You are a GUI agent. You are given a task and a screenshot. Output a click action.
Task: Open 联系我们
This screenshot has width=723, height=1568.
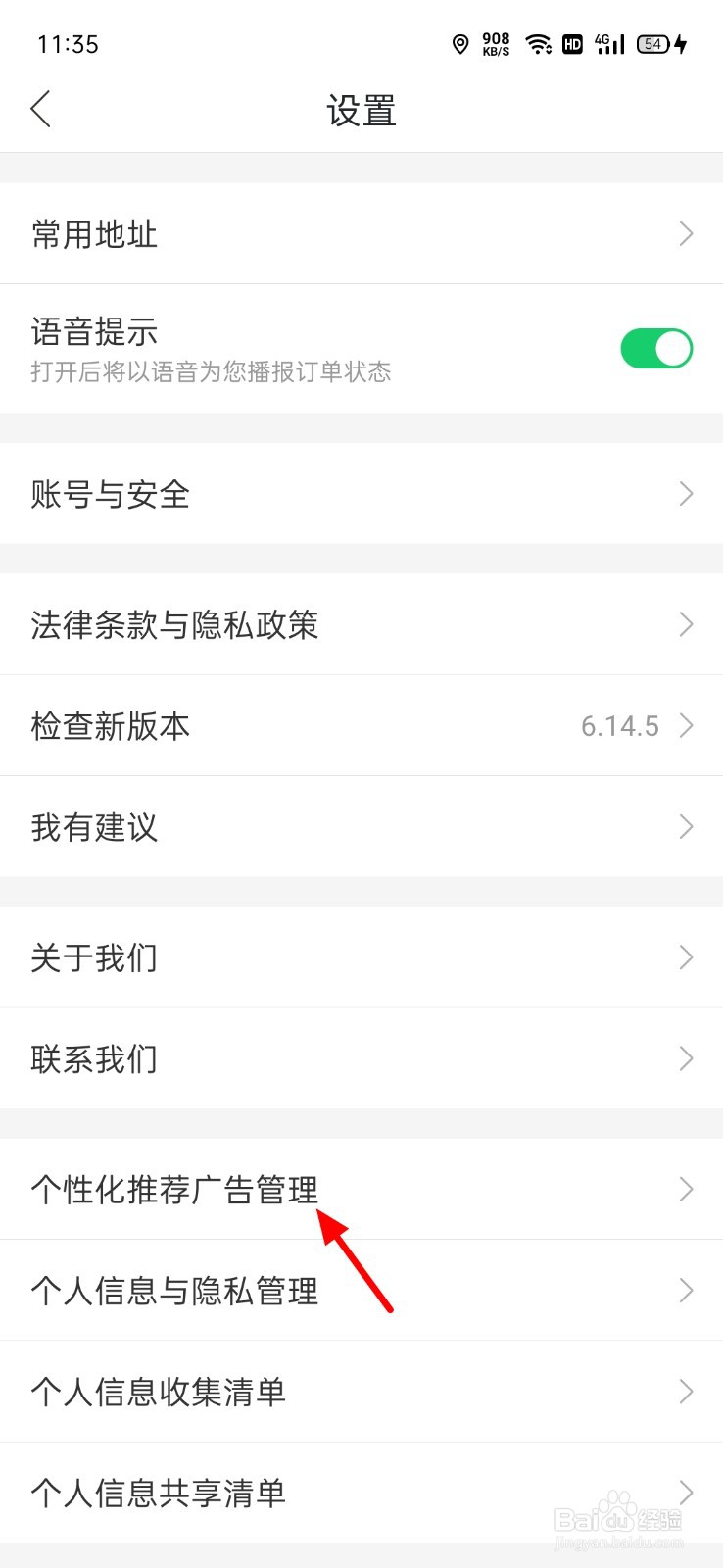click(361, 1058)
